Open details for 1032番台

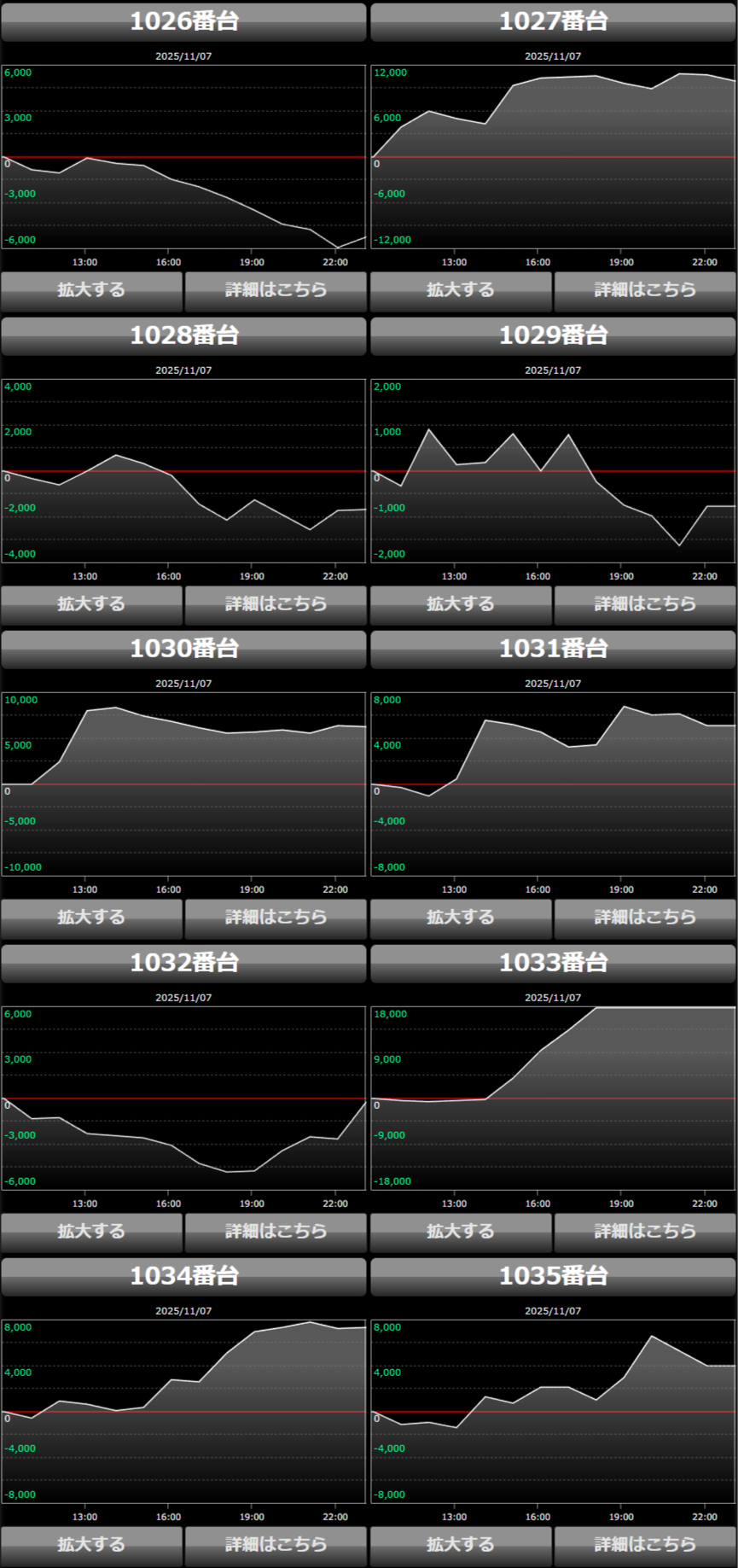pyautogui.click(x=276, y=1232)
